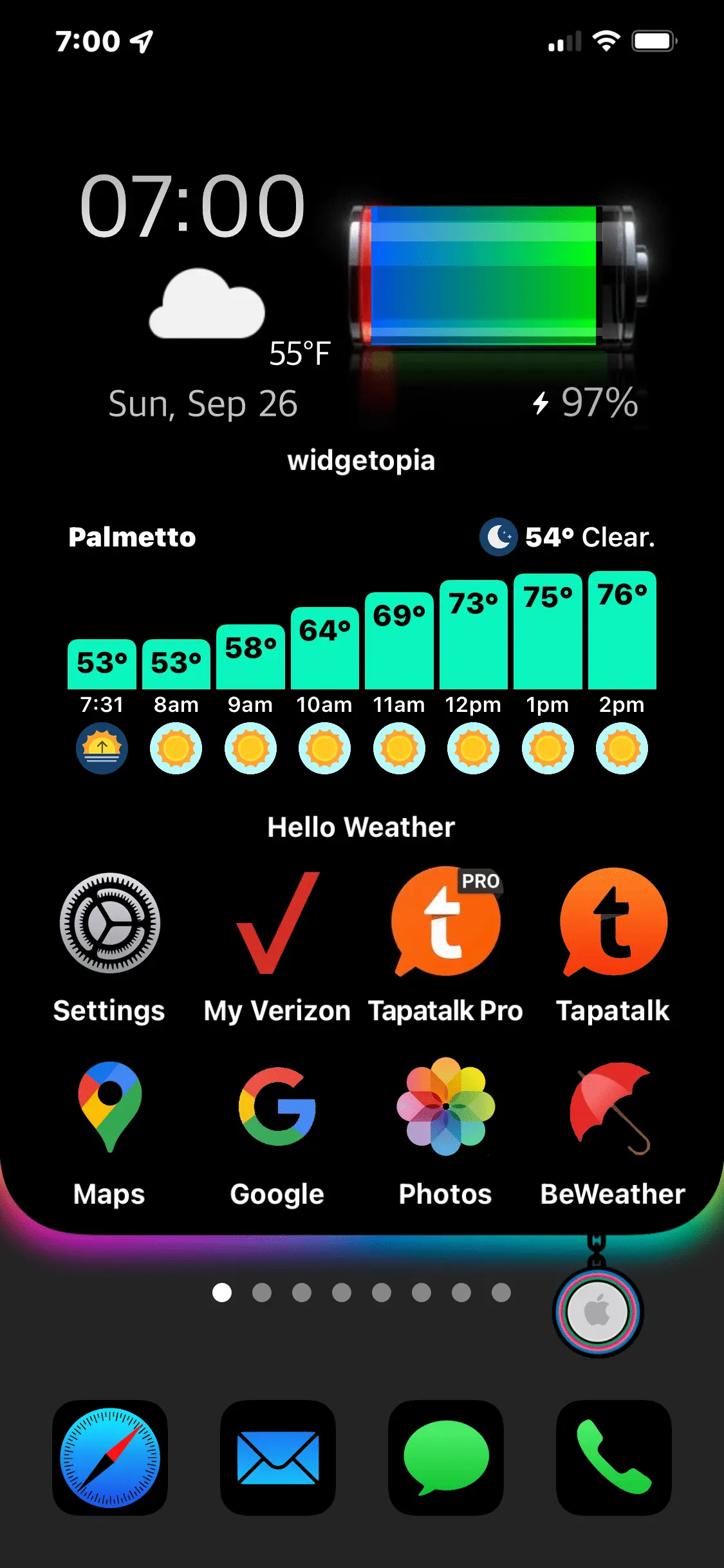The width and height of the screenshot is (724, 1568).
Task: Open the Settings app
Action: pos(109,922)
